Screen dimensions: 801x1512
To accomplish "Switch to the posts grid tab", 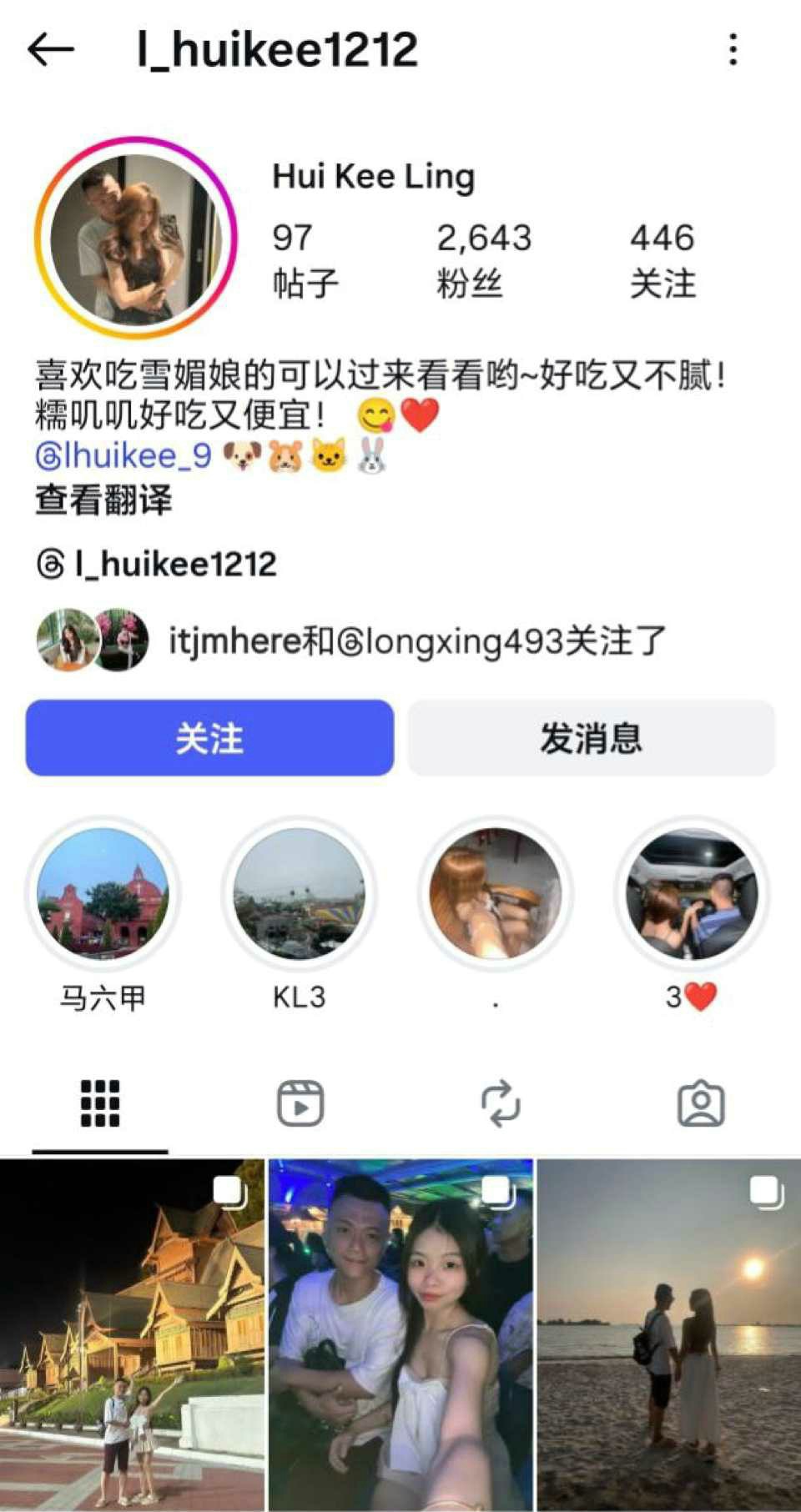I will [x=100, y=1103].
